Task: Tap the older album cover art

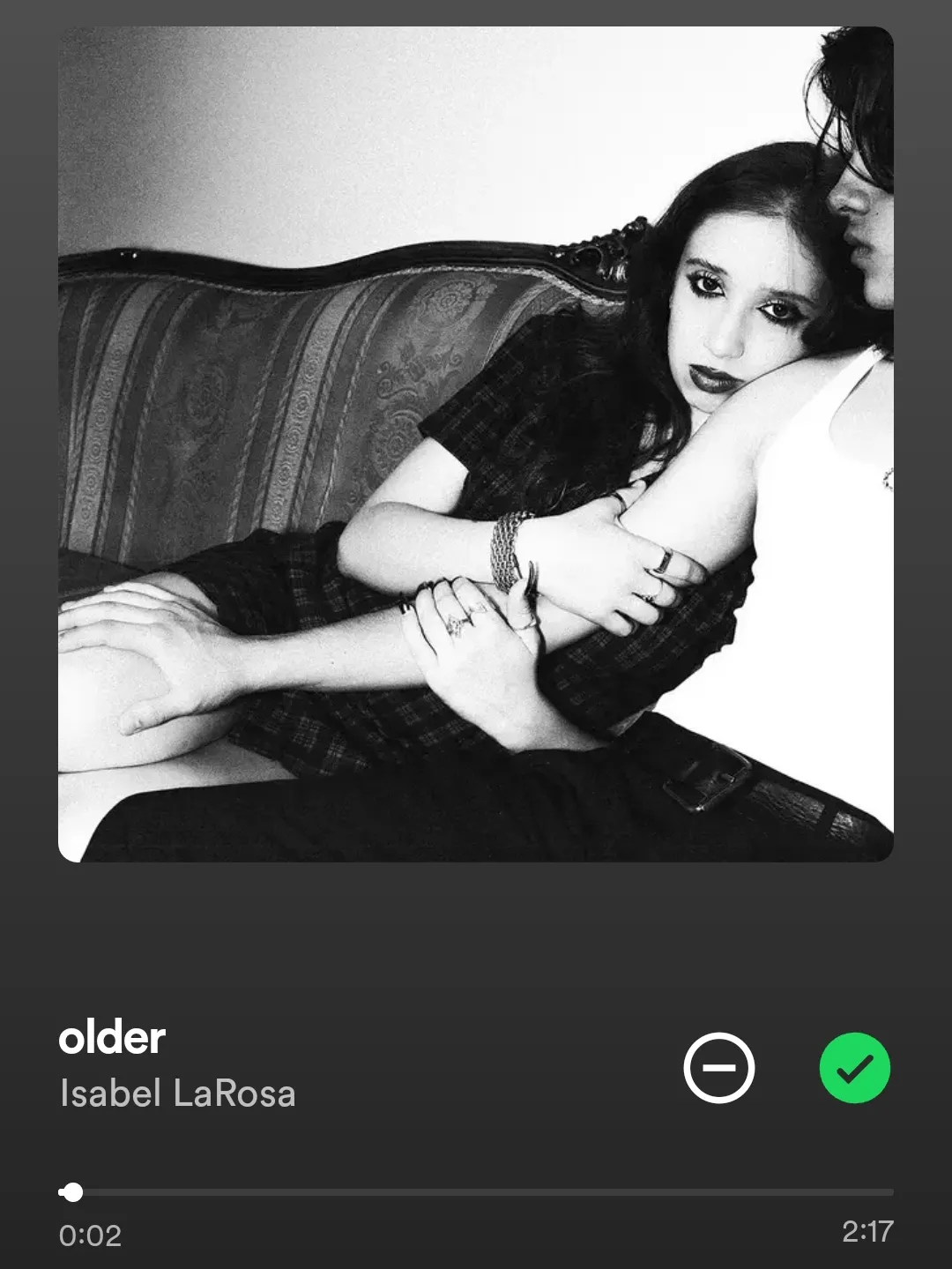Action: pos(476,444)
